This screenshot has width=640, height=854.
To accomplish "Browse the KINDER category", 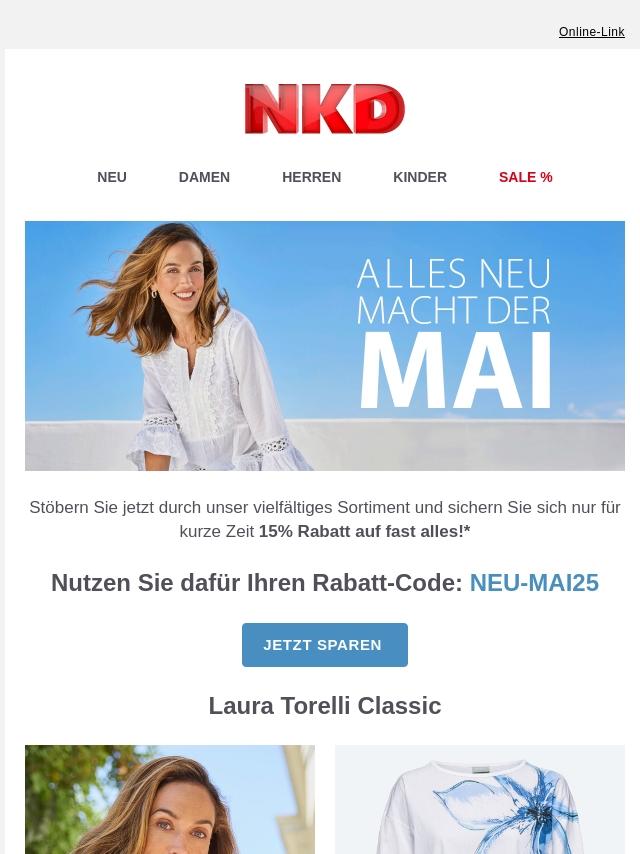I will pyautogui.click(x=420, y=177).
